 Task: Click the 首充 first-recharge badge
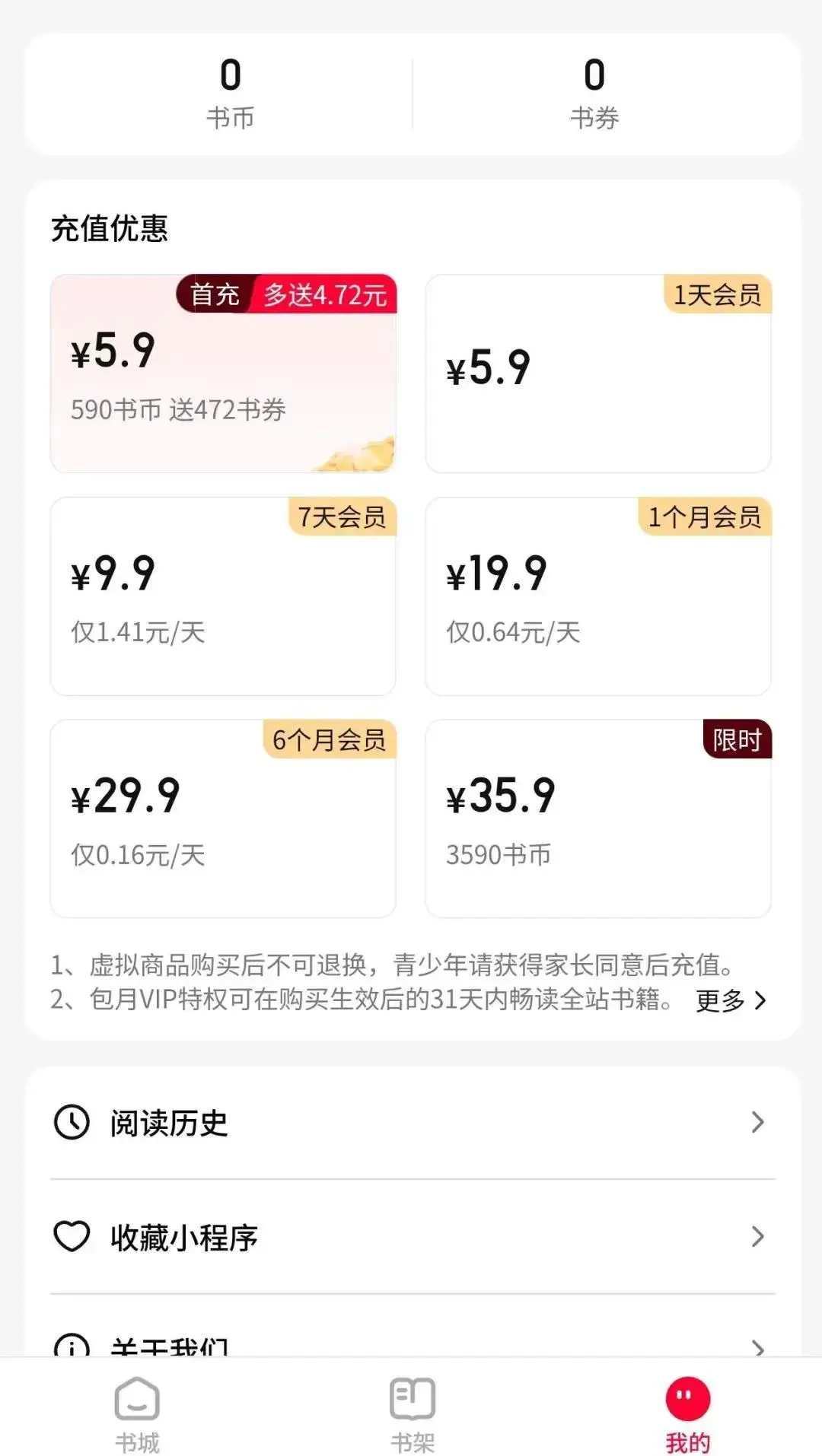click(x=215, y=296)
